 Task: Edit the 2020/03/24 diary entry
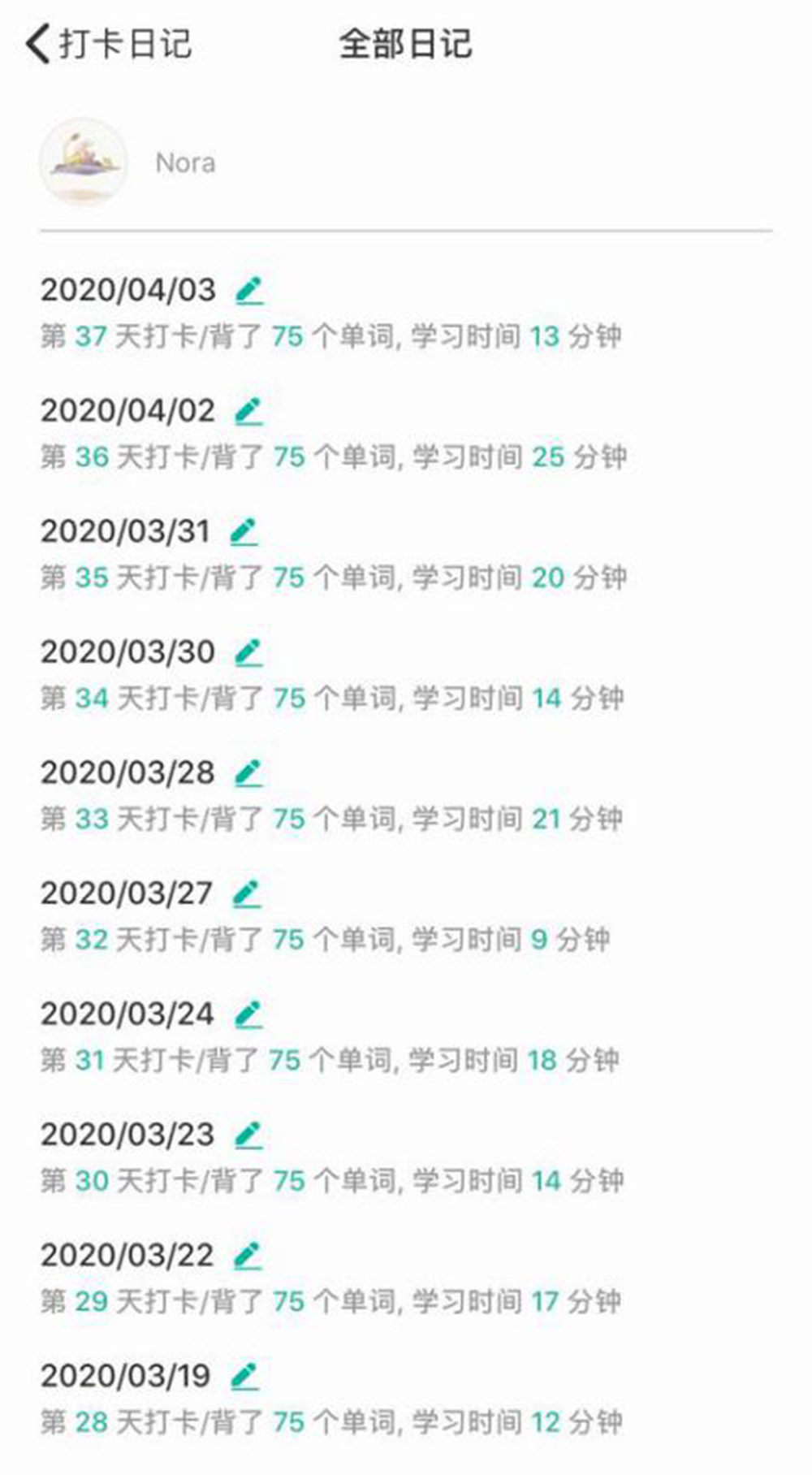(x=248, y=1014)
